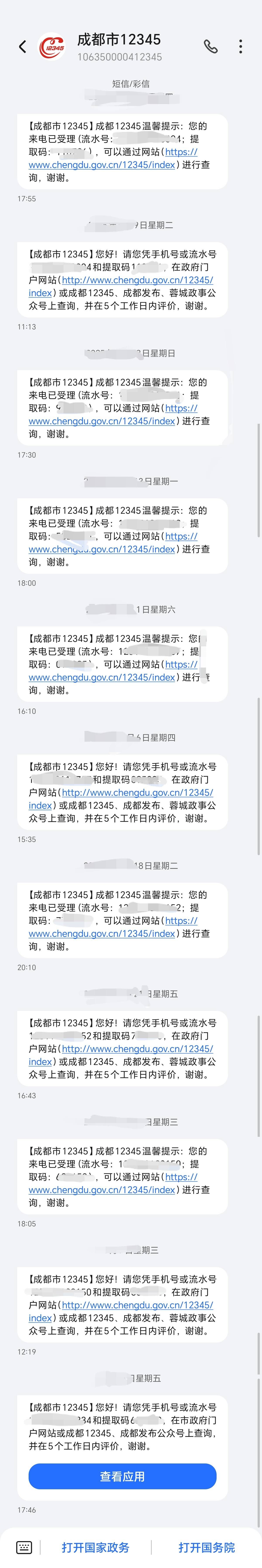Select the 打开国家政务 menu option
The width and height of the screenshot is (262, 1568).
click(95, 1547)
